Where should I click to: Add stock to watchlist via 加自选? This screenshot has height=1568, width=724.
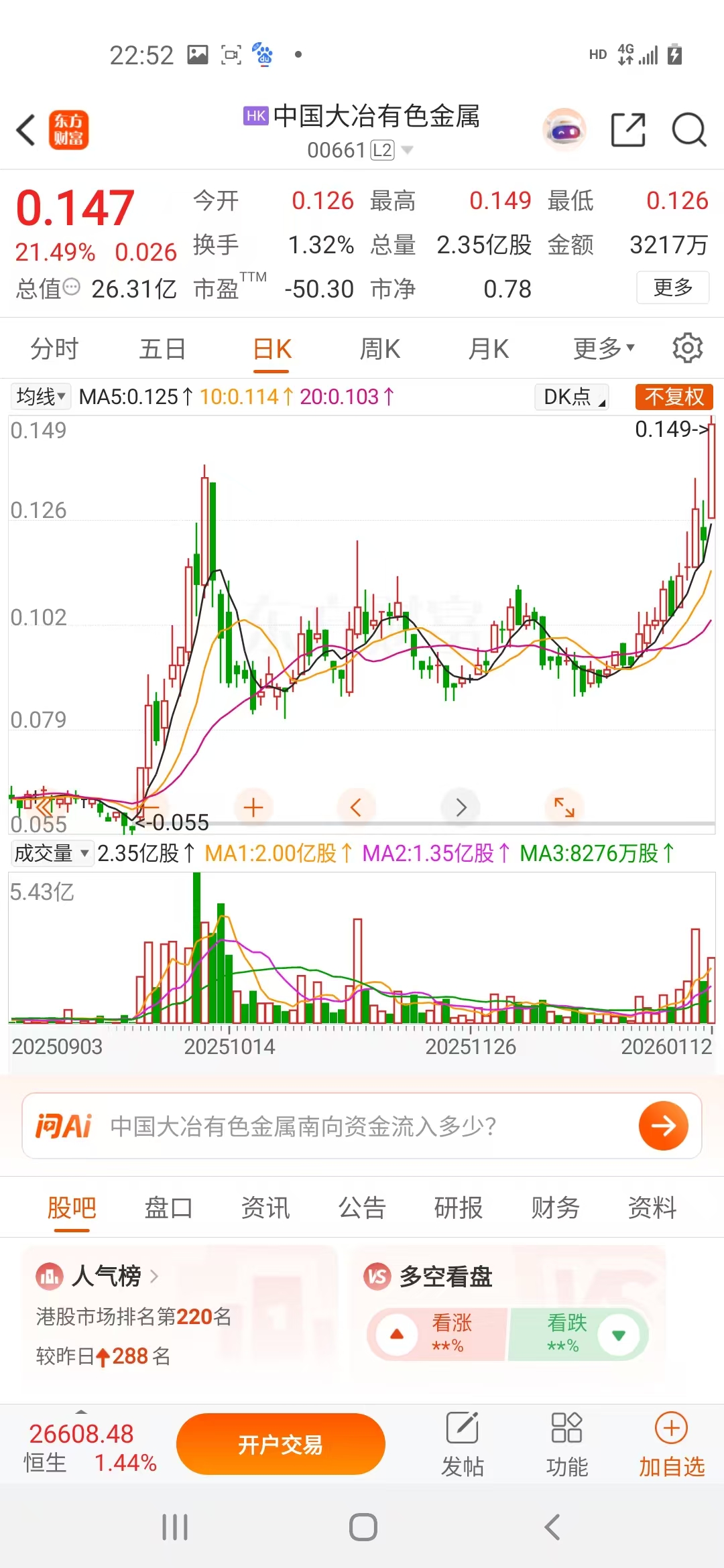pos(671,1445)
